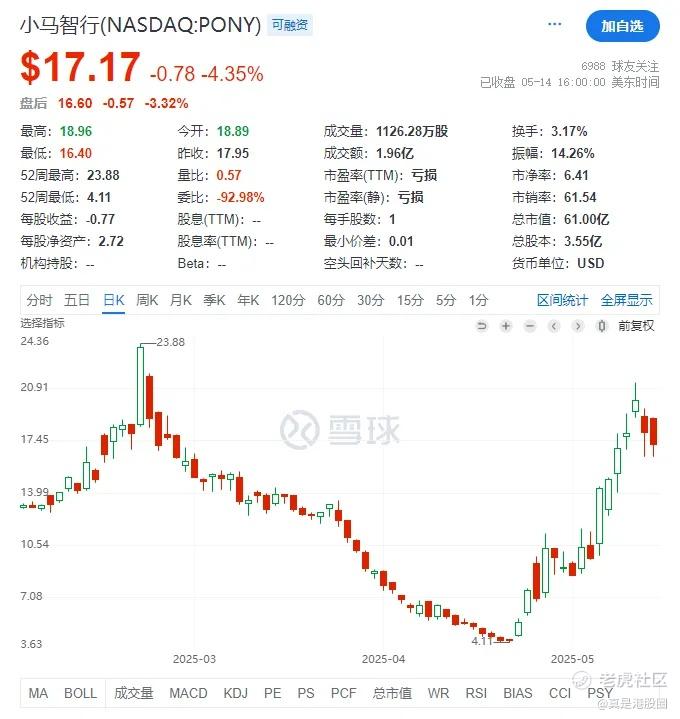680x719 pixels.
Task: Open 全屏显示 fullscreen chart
Action: tap(626, 300)
